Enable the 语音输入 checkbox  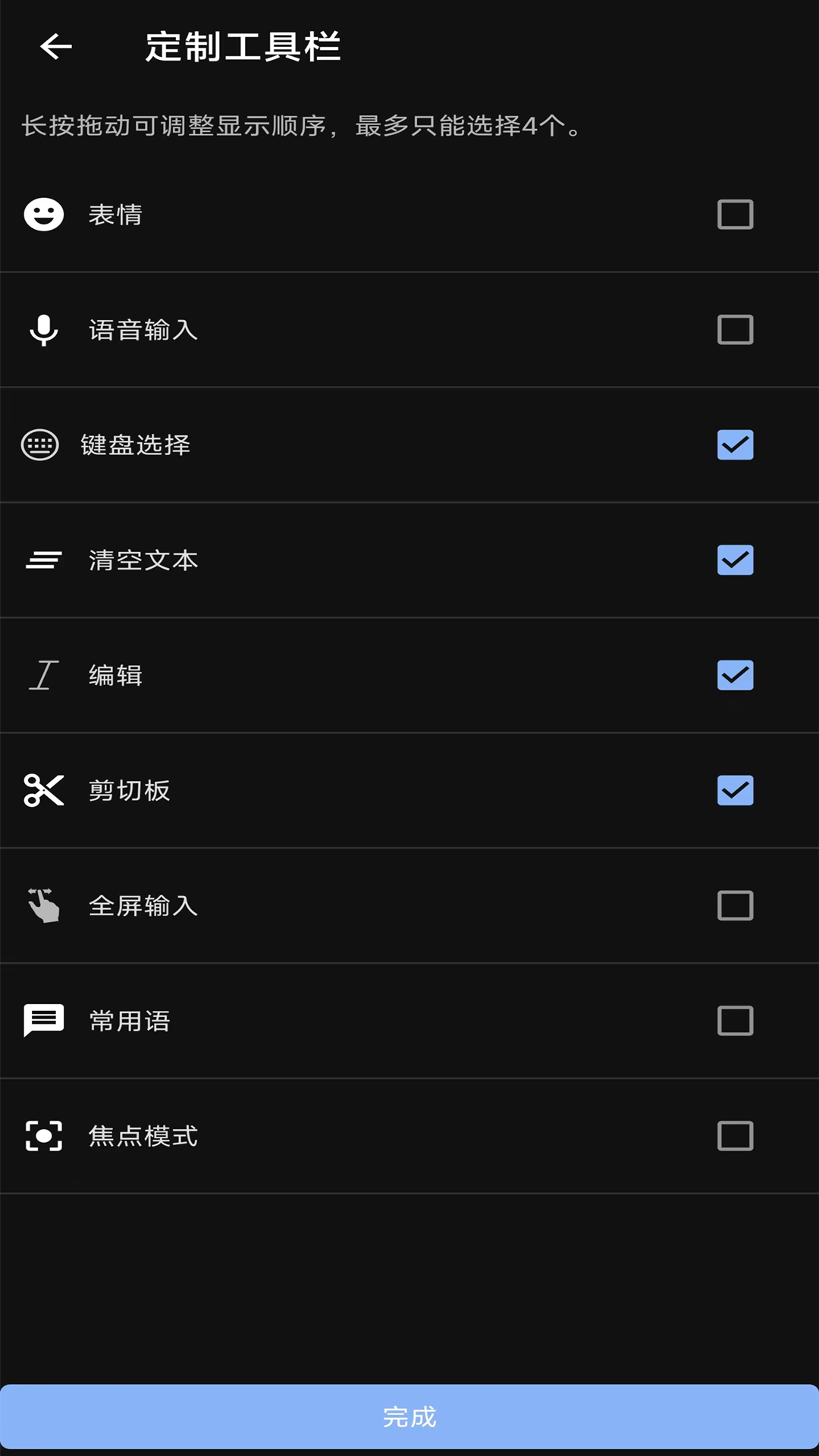[x=735, y=330]
